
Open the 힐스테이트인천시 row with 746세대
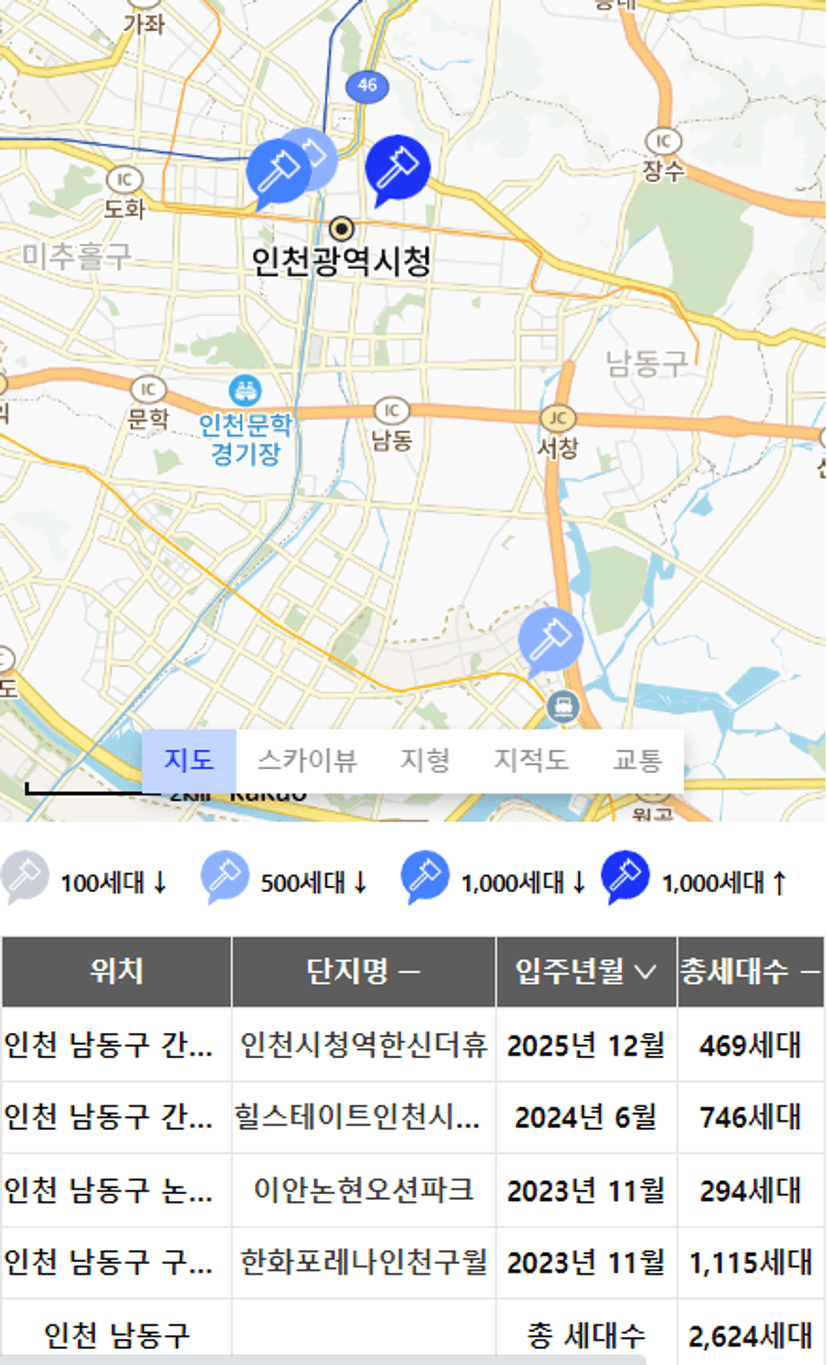tap(413, 1117)
